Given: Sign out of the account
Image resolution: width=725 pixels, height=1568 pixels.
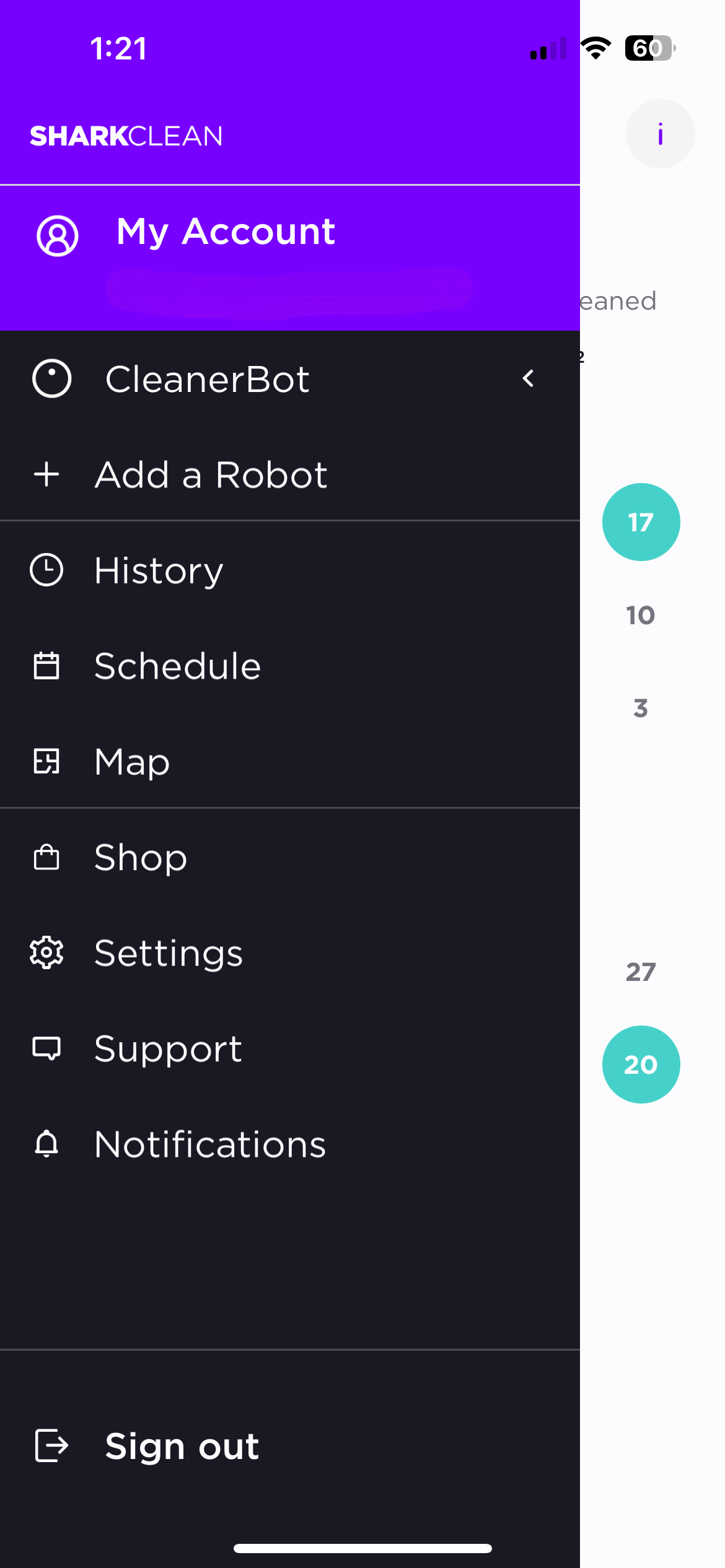Looking at the screenshot, I should point(290,1445).
